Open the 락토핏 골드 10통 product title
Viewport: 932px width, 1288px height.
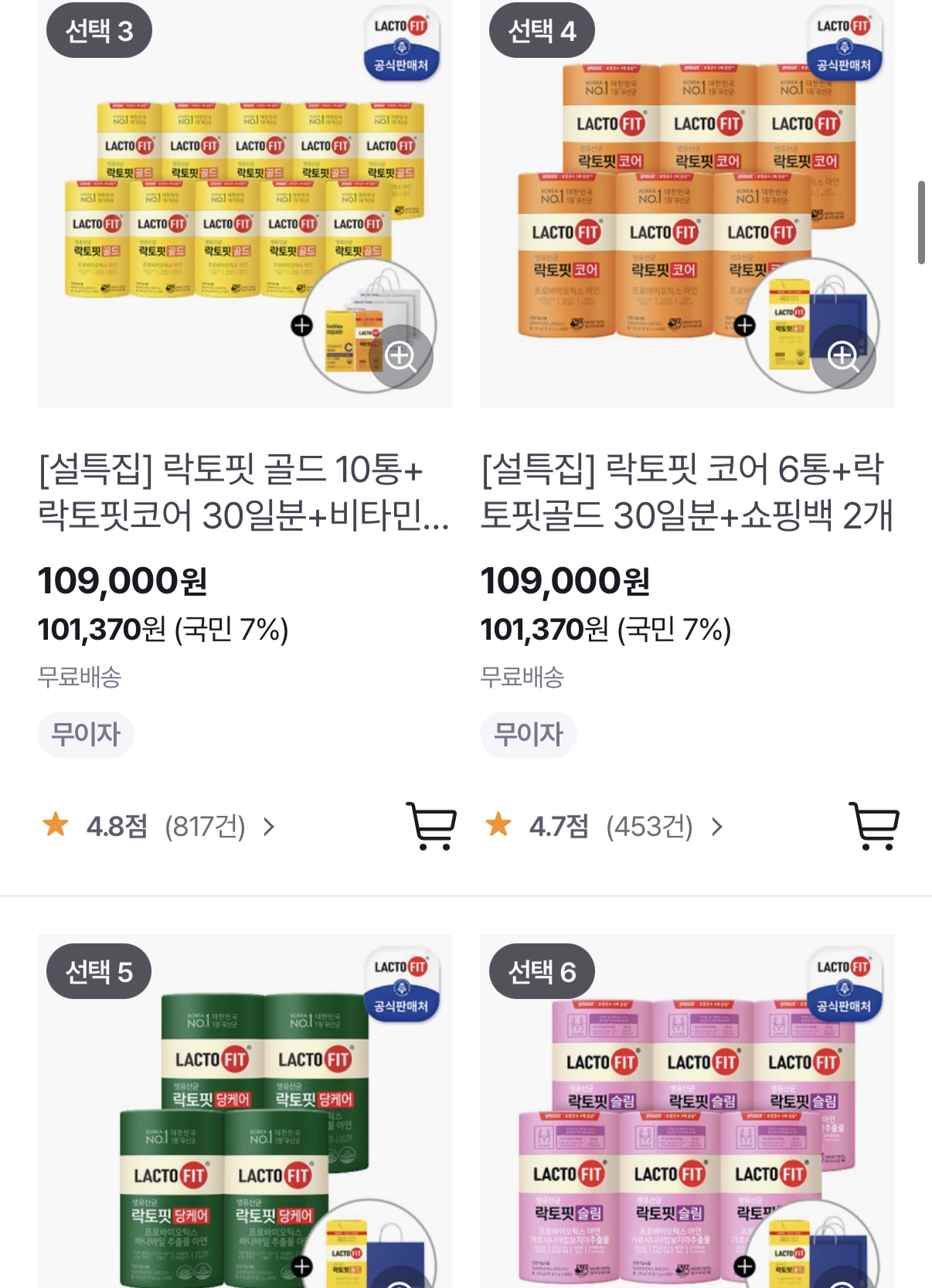243,492
